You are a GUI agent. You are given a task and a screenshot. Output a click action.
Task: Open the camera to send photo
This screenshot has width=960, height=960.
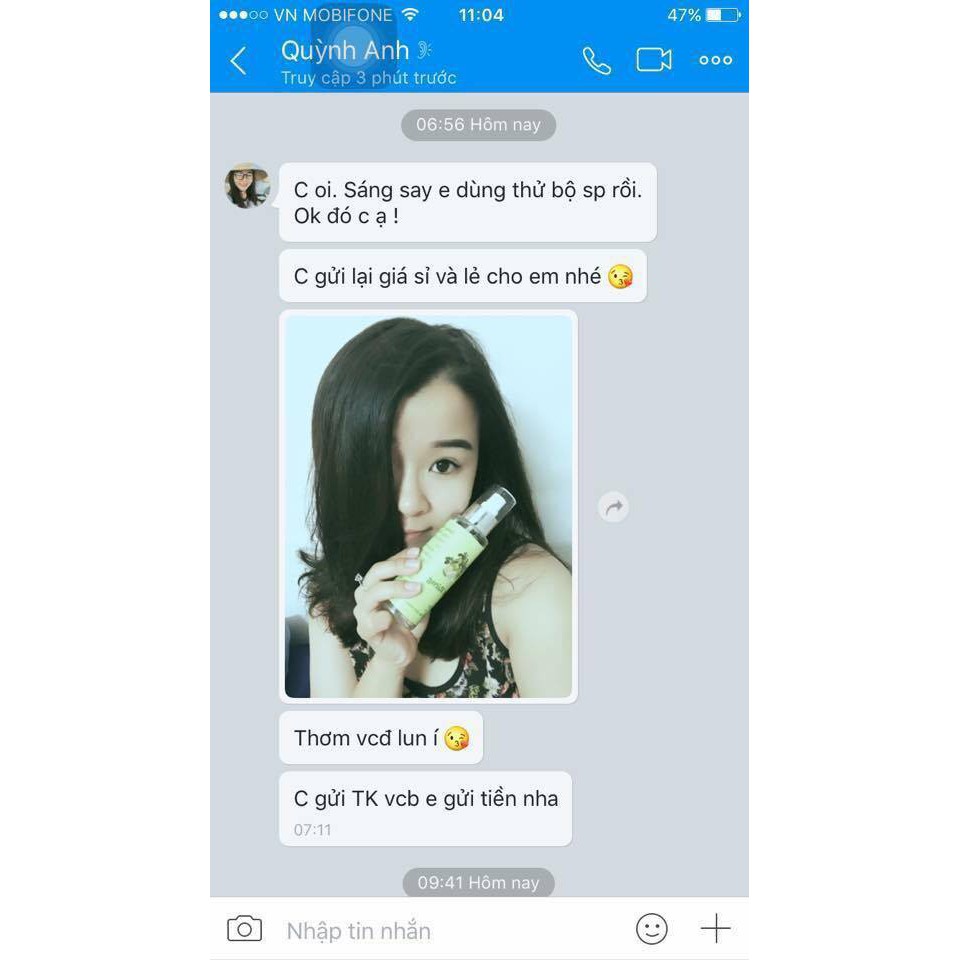tap(244, 929)
